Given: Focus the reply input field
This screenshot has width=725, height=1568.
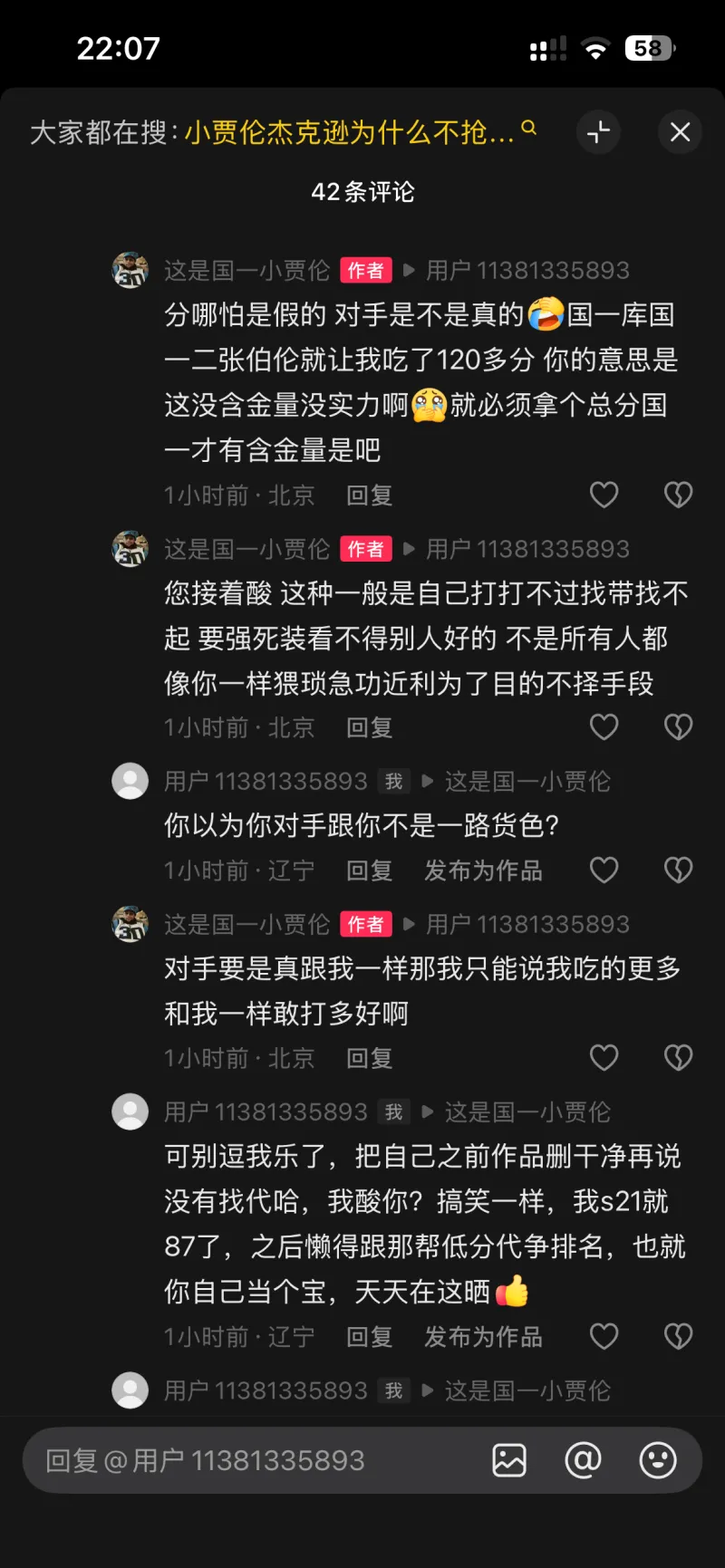Looking at the screenshot, I should (x=254, y=1460).
